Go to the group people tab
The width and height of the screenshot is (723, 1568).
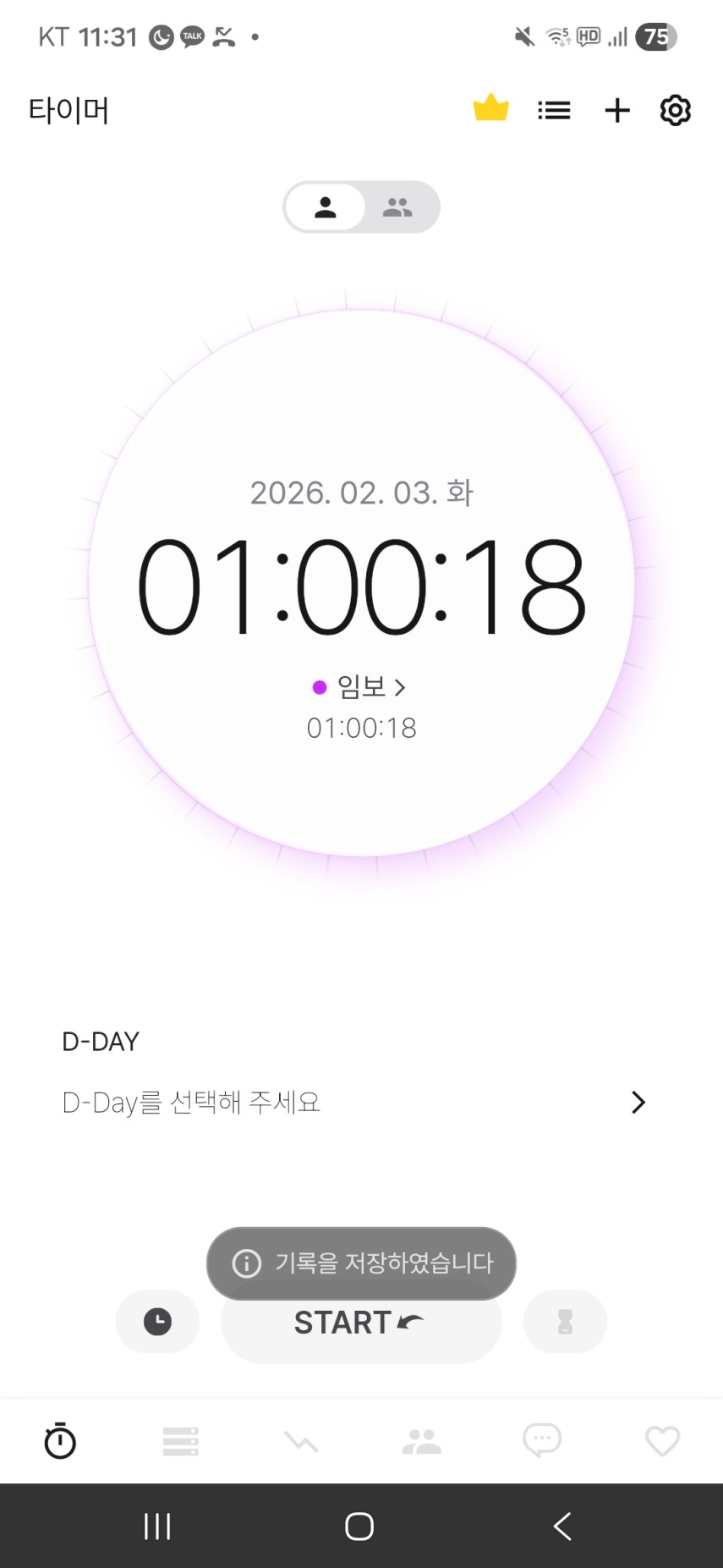tap(421, 1441)
